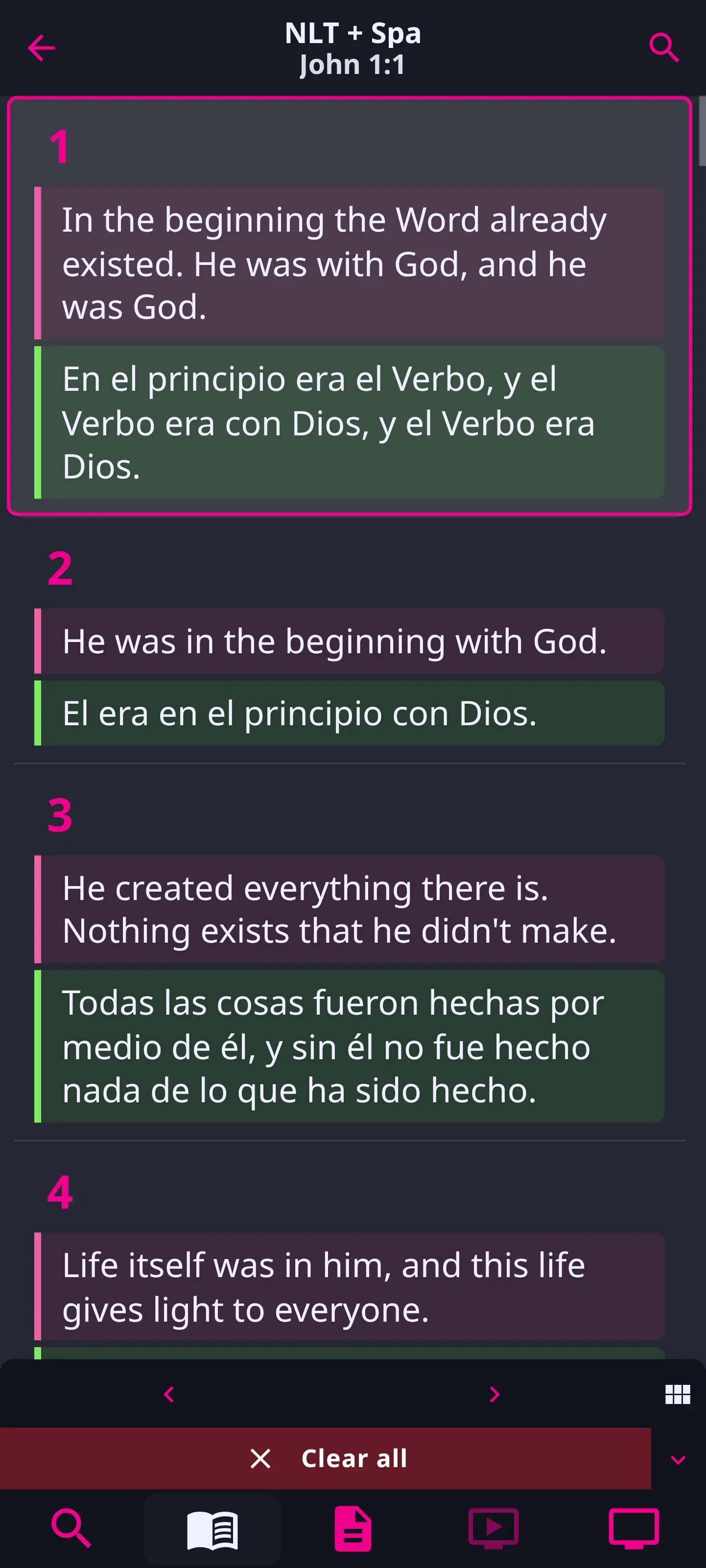Switch to the Bible book tab
This screenshot has width=706, height=1568.
click(212, 1529)
